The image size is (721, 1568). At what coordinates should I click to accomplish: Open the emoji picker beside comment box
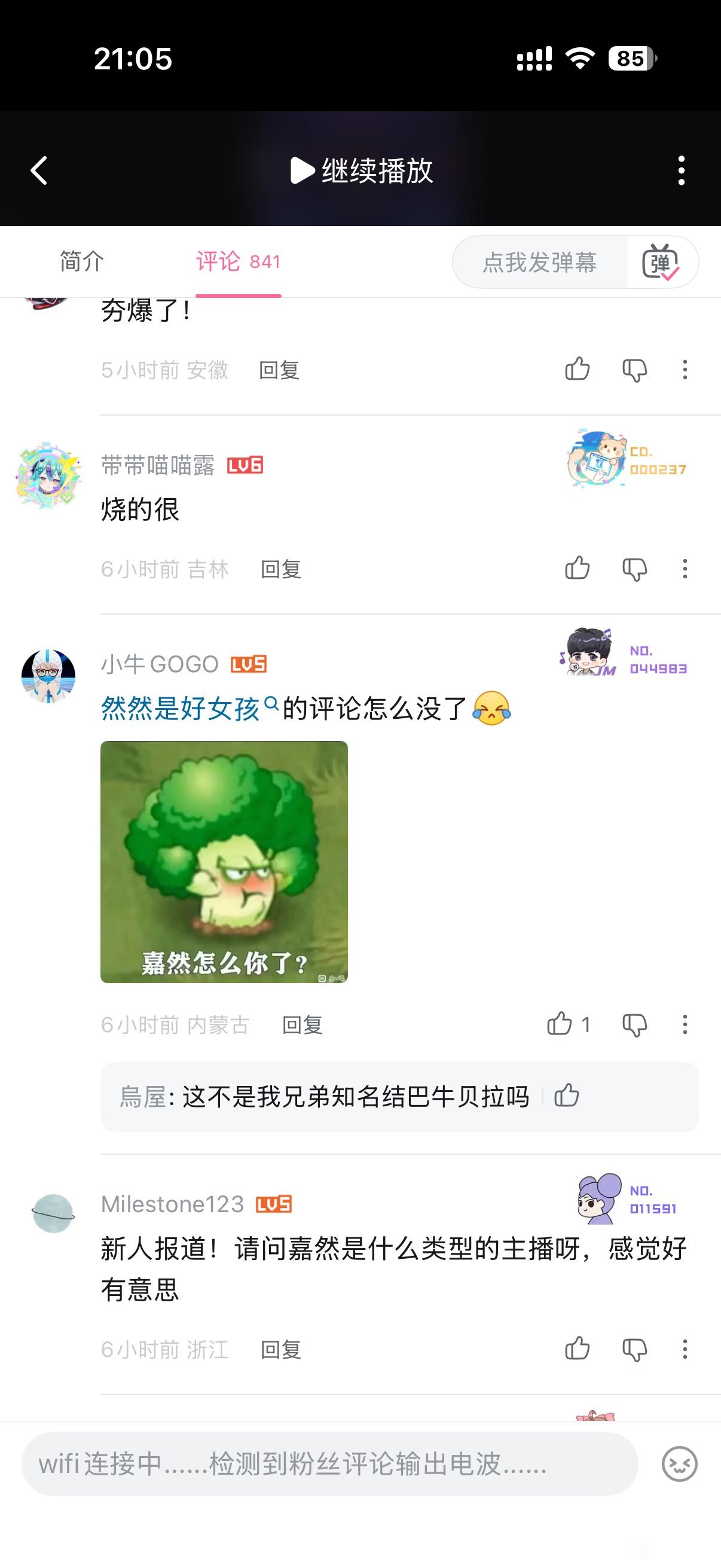pos(679,1464)
